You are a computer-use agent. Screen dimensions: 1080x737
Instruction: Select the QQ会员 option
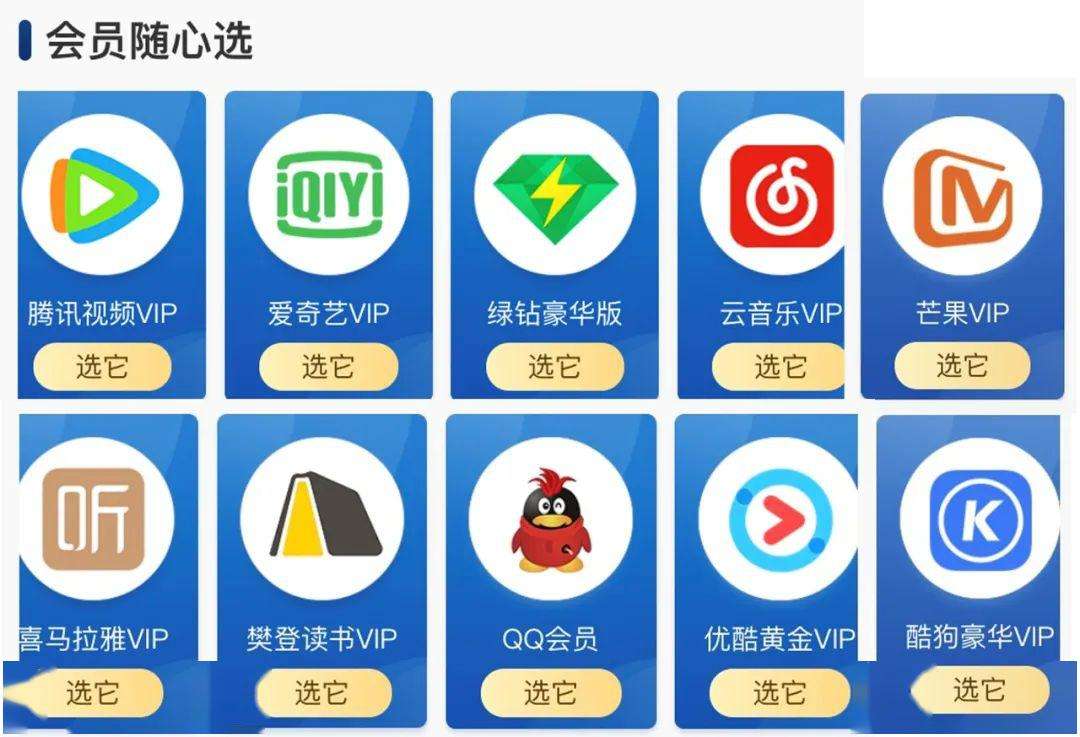pyautogui.click(x=550, y=693)
